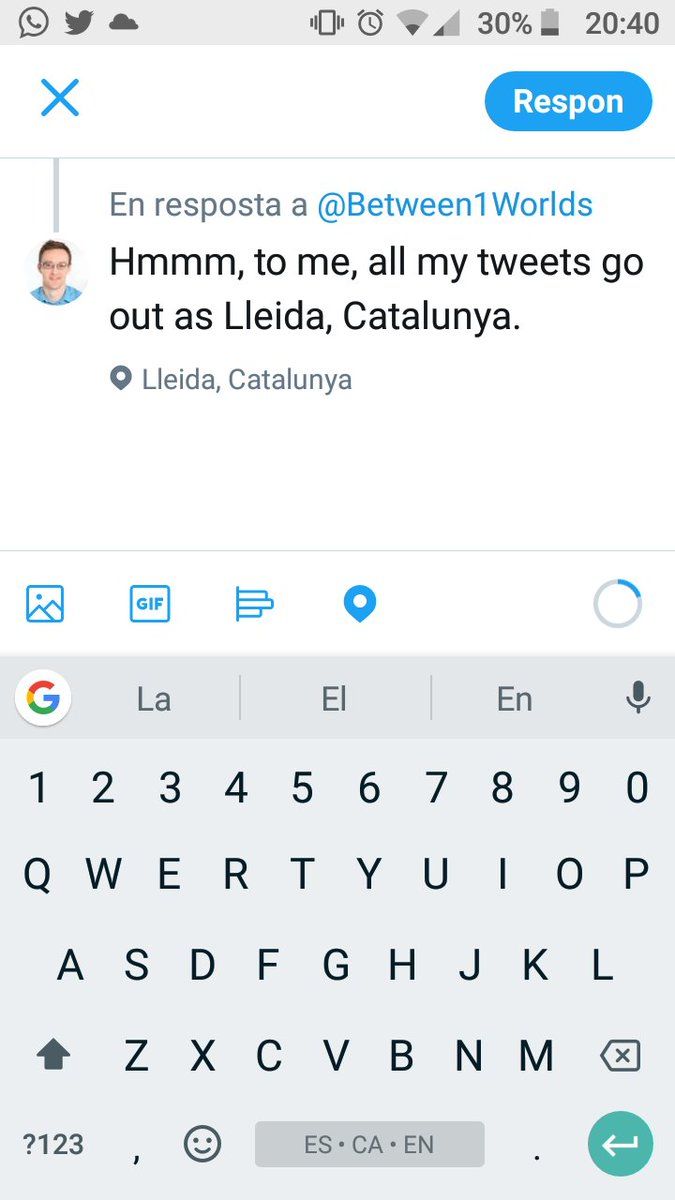Switch to the ?123 symbols keyboard
Image resolution: width=675 pixels, height=1200 pixels.
click(x=53, y=1145)
